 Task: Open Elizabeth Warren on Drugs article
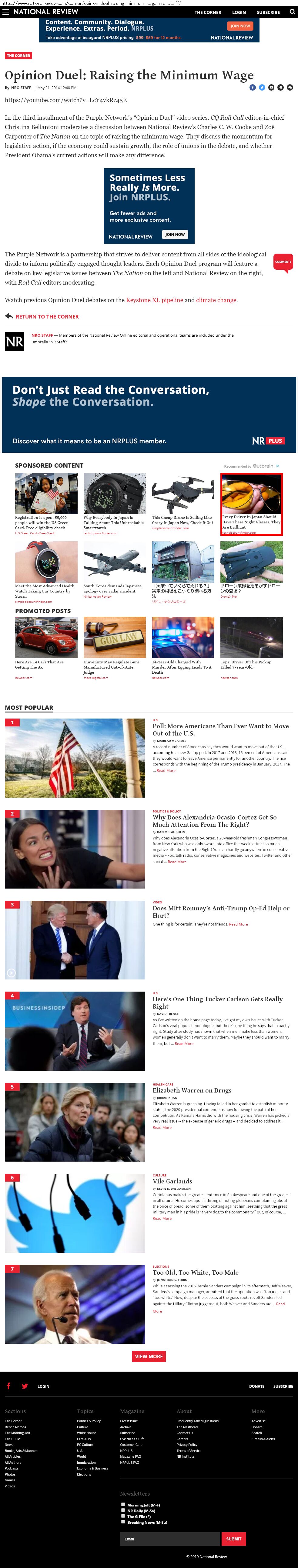click(192, 1090)
